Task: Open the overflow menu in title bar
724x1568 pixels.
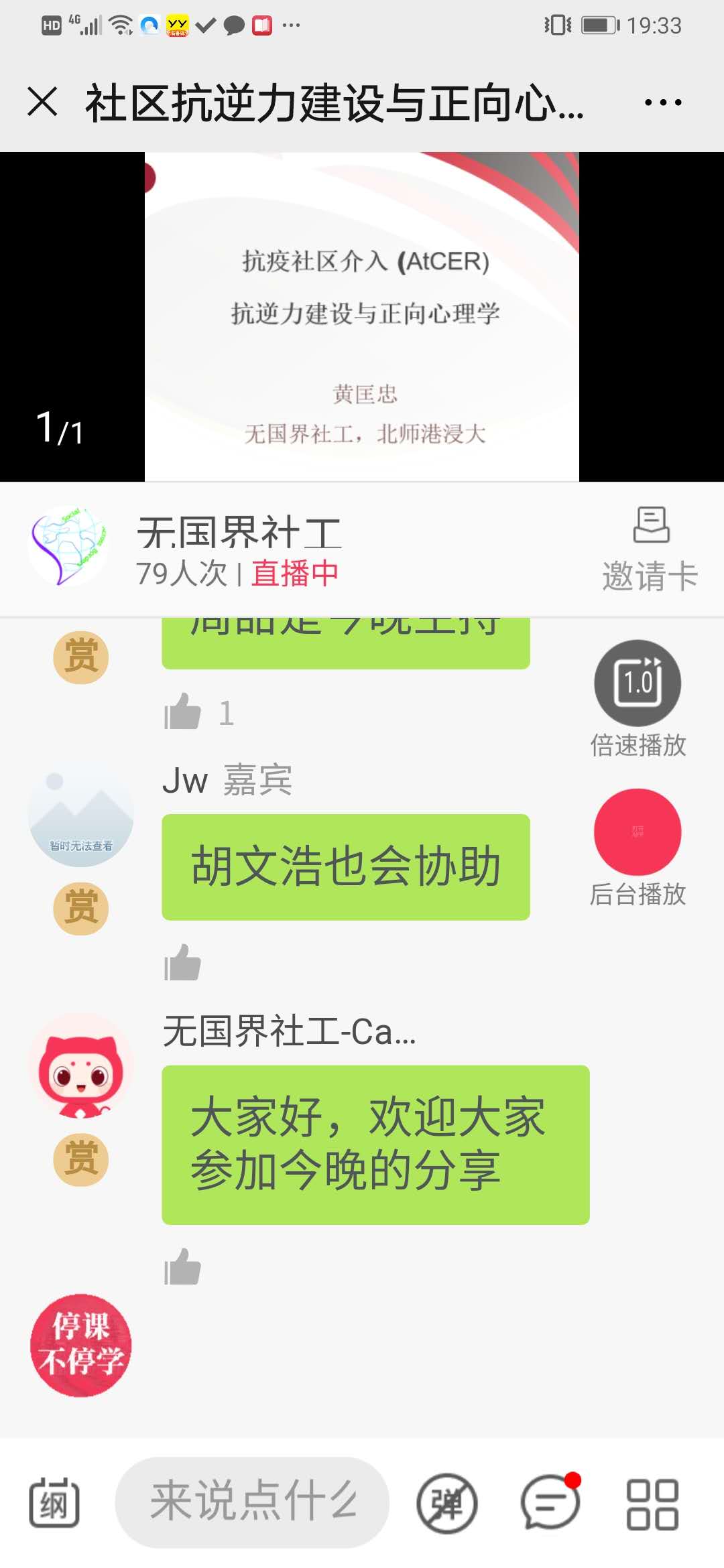Action: pos(662,103)
